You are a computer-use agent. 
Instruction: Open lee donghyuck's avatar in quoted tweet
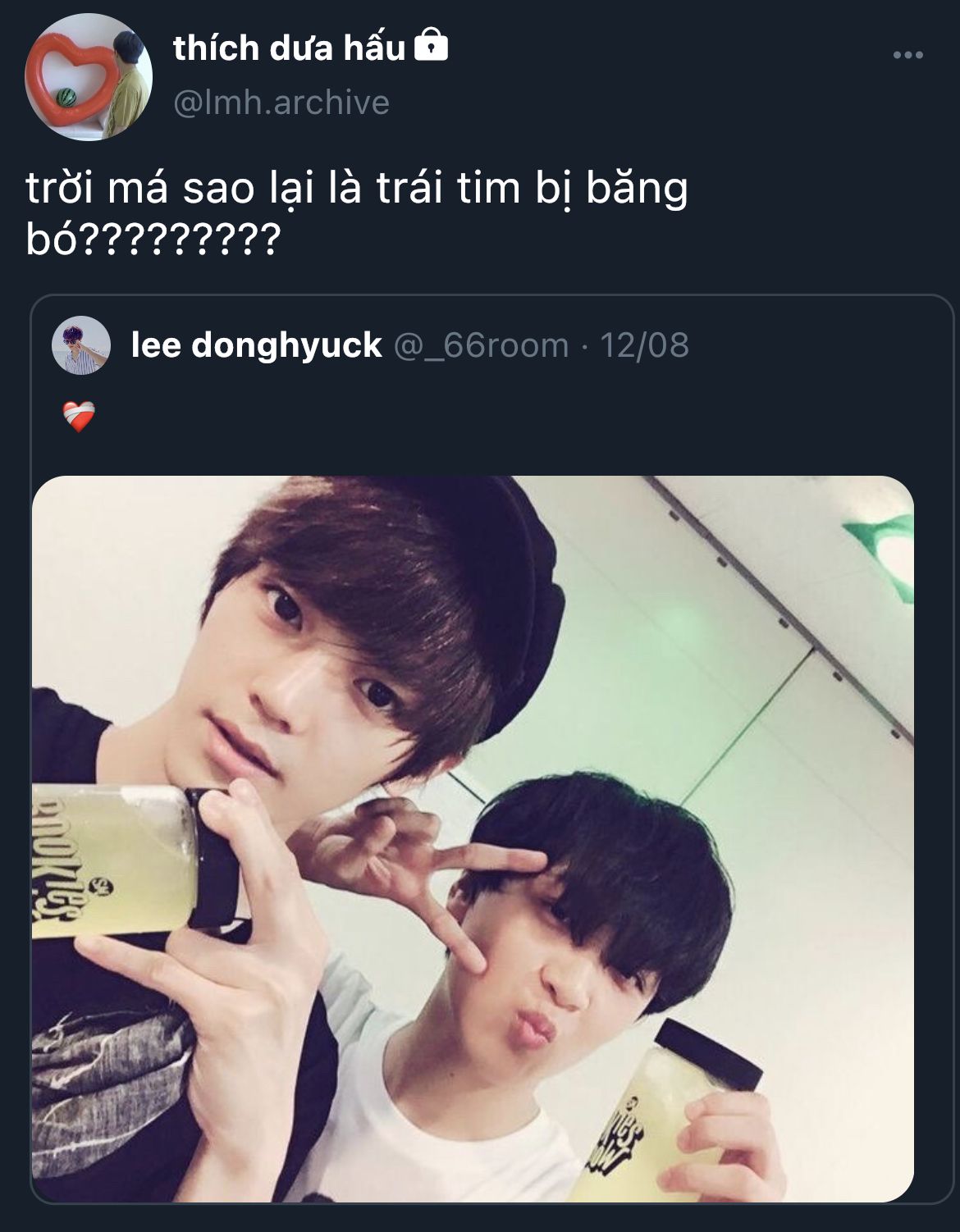81,345
